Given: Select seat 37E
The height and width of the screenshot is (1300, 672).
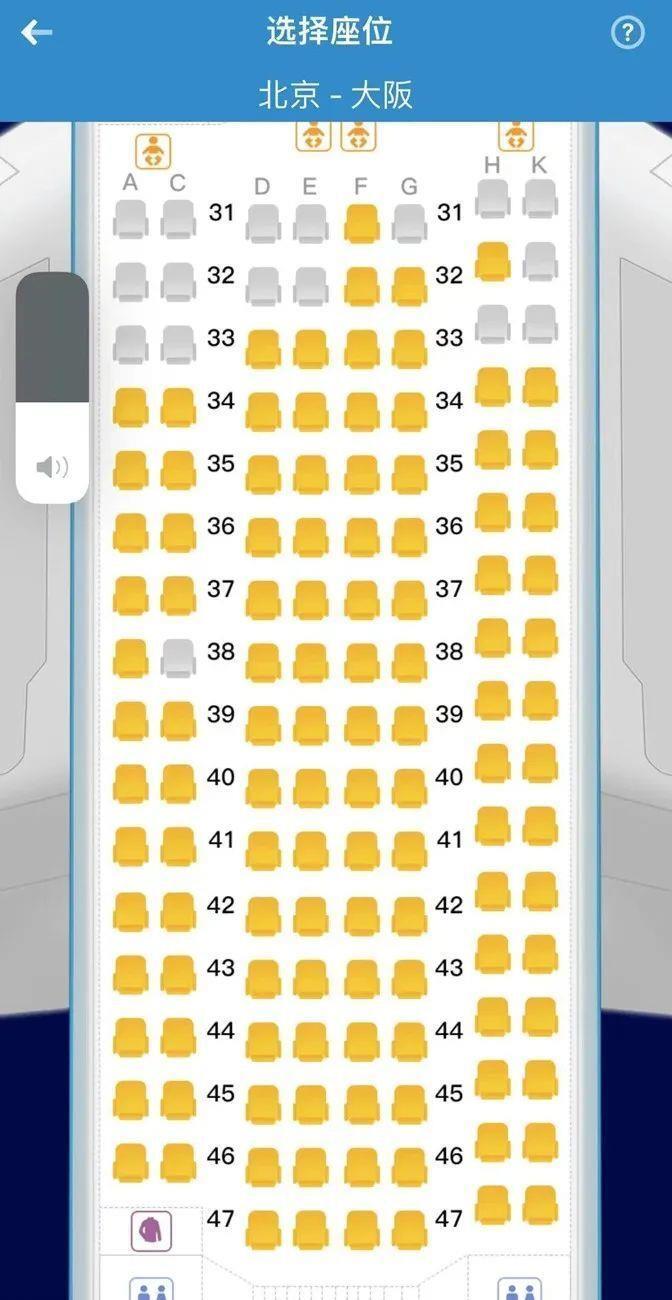Looking at the screenshot, I should [311, 600].
